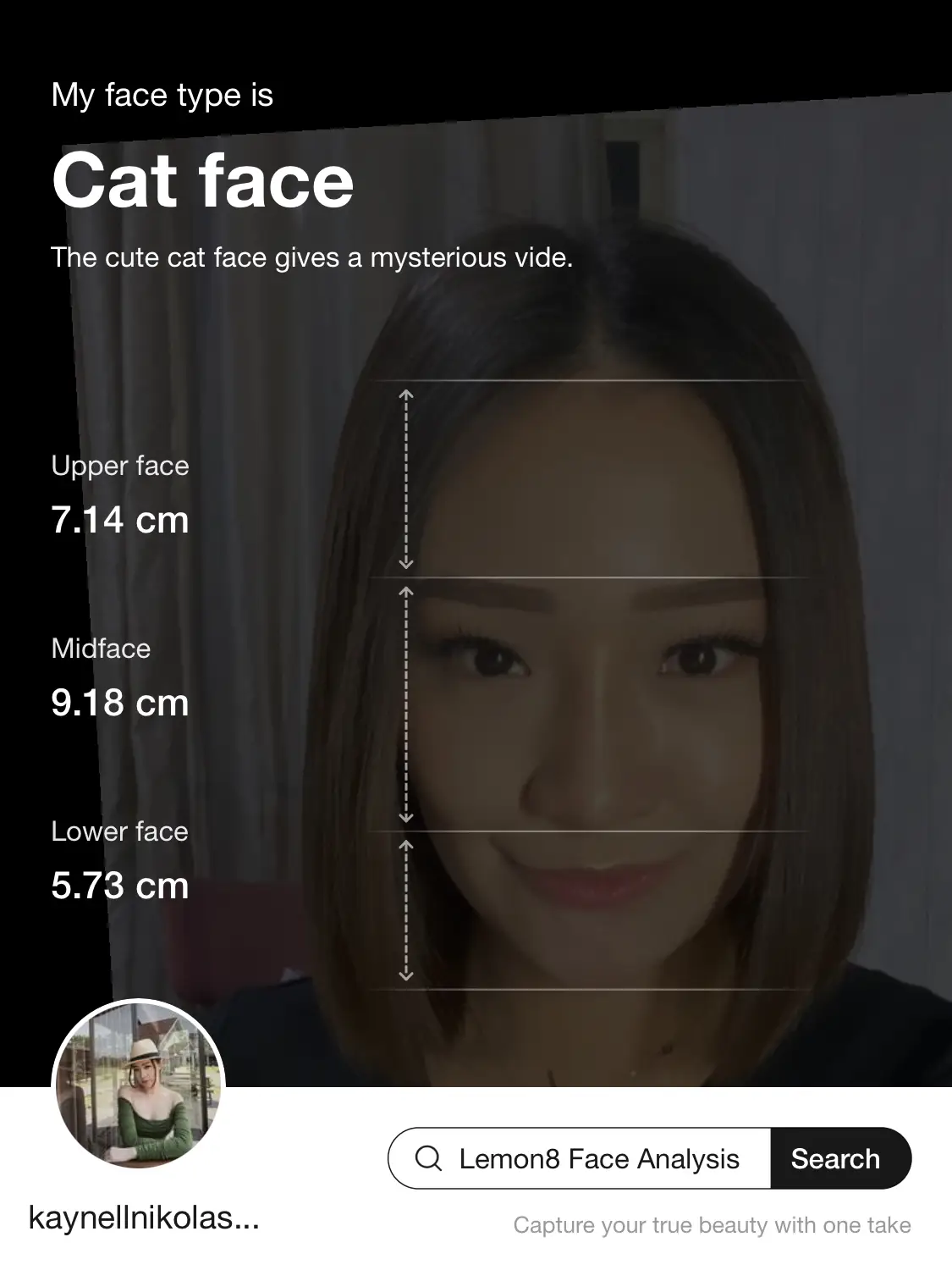Select the Upper face 7.14 cm label

click(x=119, y=520)
